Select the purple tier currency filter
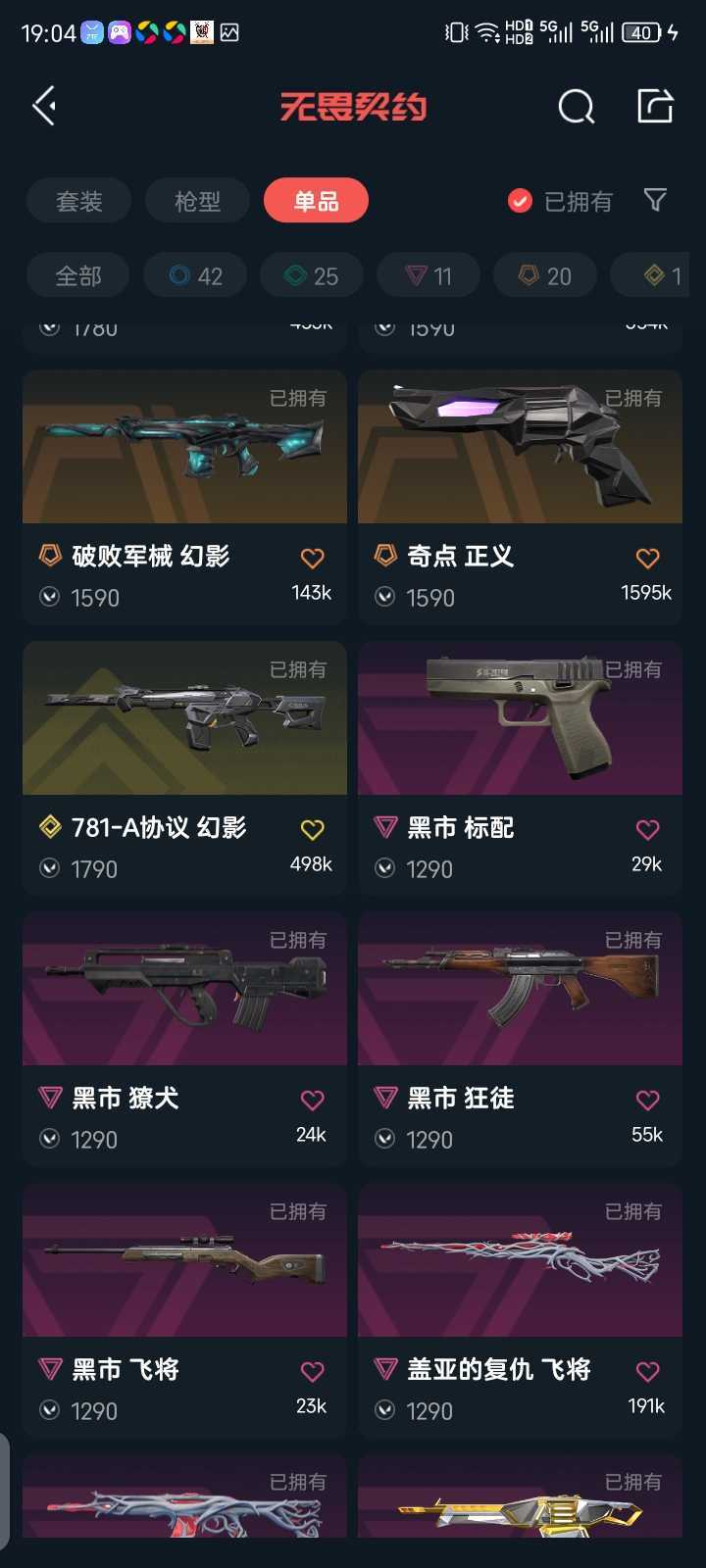Screen dimensions: 706x1568 tap(428, 275)
